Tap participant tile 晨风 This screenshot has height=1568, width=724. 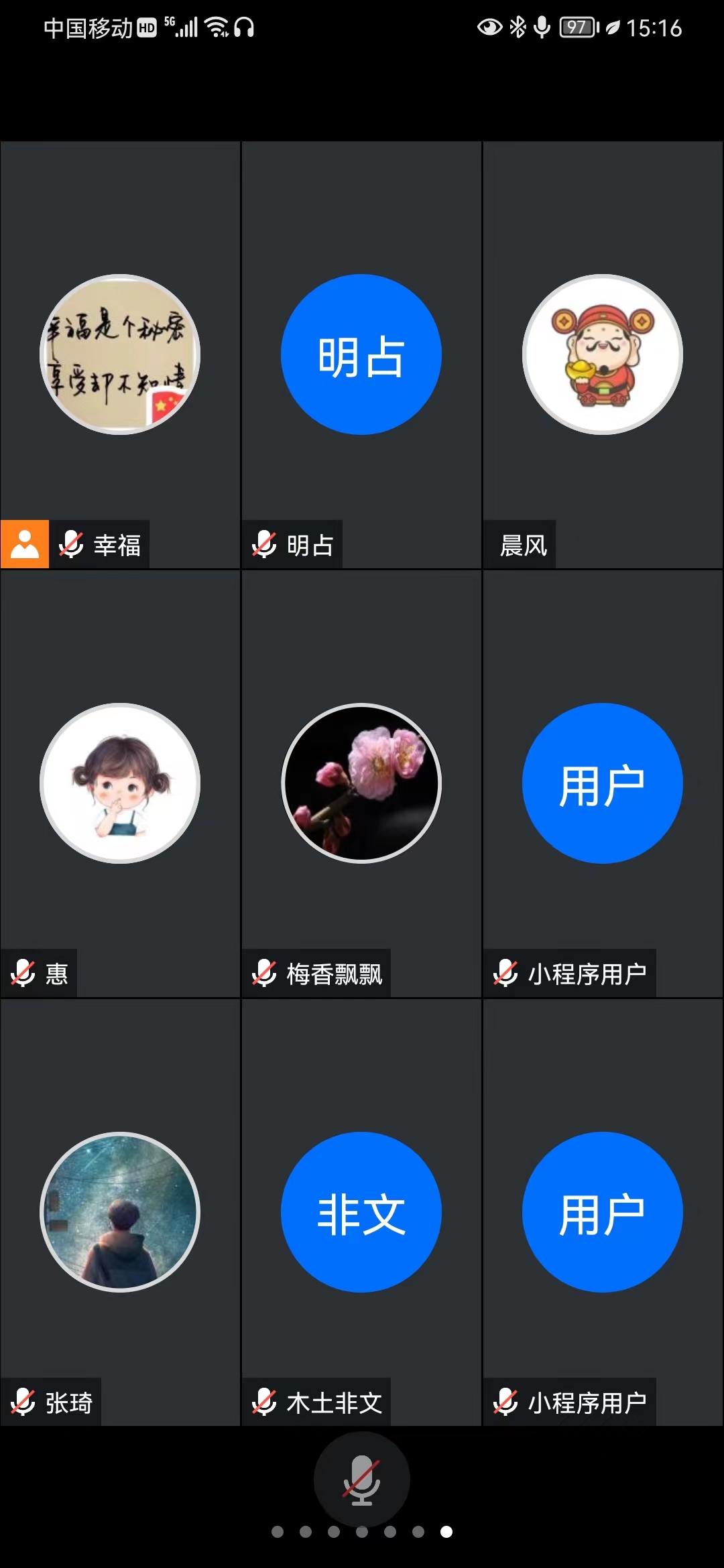click(603, 355)
